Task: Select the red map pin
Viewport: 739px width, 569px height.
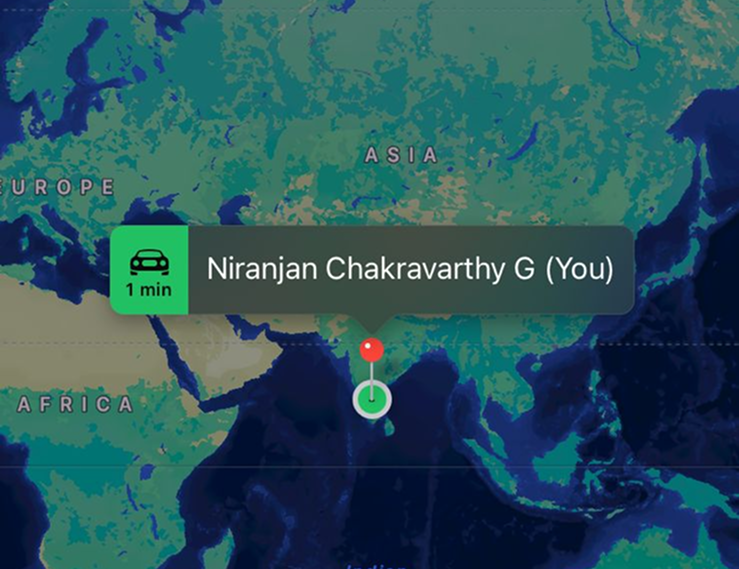Action: pyautogui.click(x=372, y=351)
